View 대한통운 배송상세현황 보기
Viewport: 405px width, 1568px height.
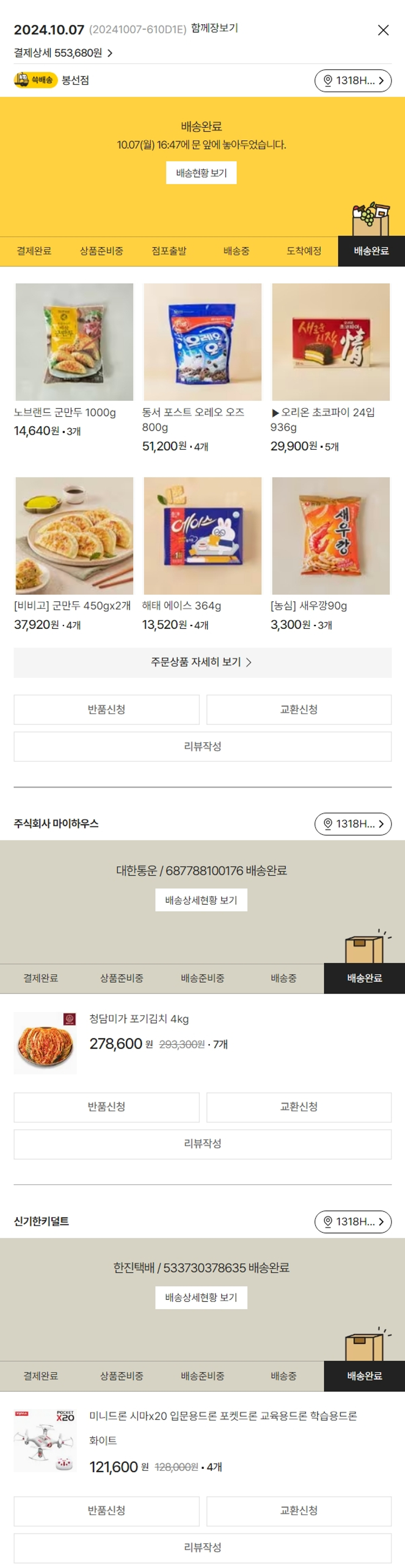point(201,900)
